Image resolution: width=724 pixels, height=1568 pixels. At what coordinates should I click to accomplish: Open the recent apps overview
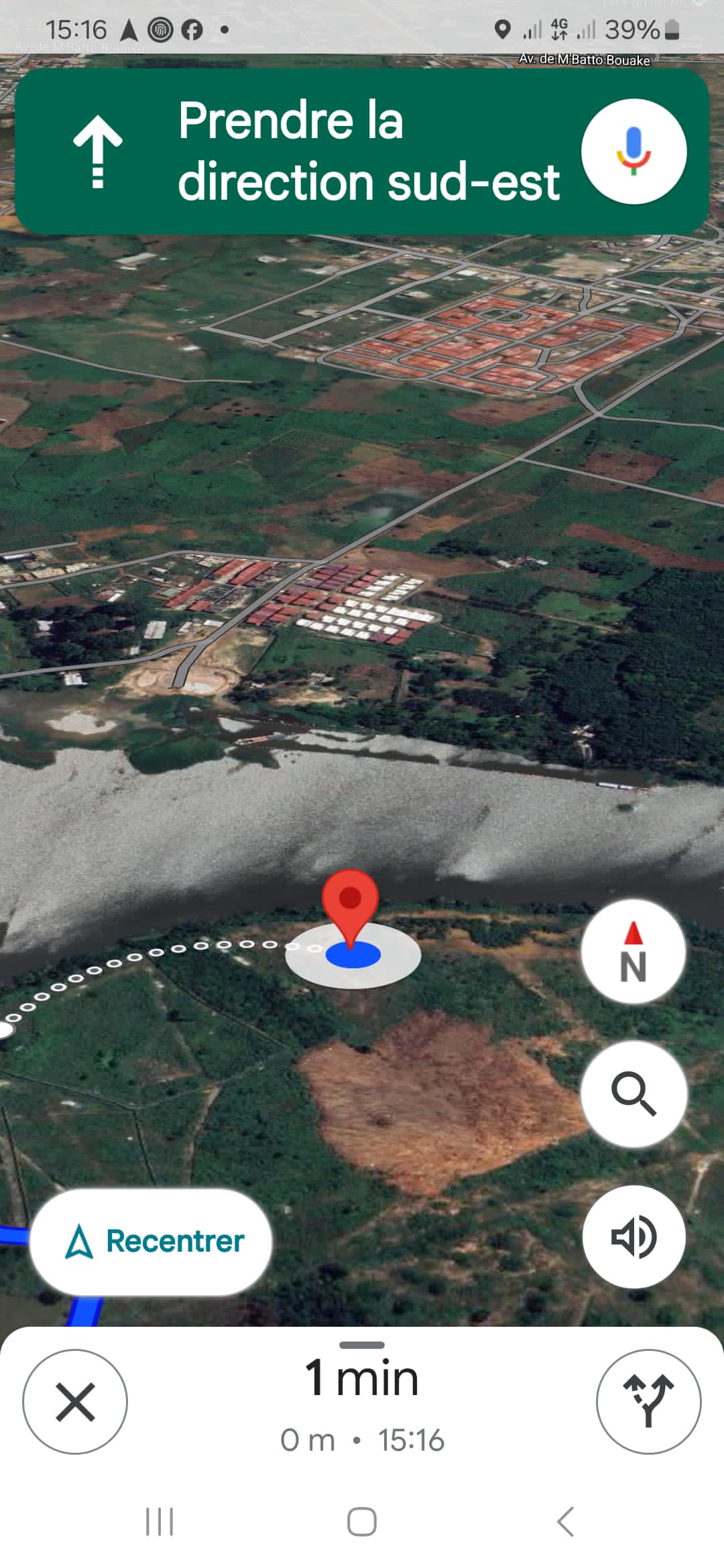pyautogui.click(x=160, y=1521)
